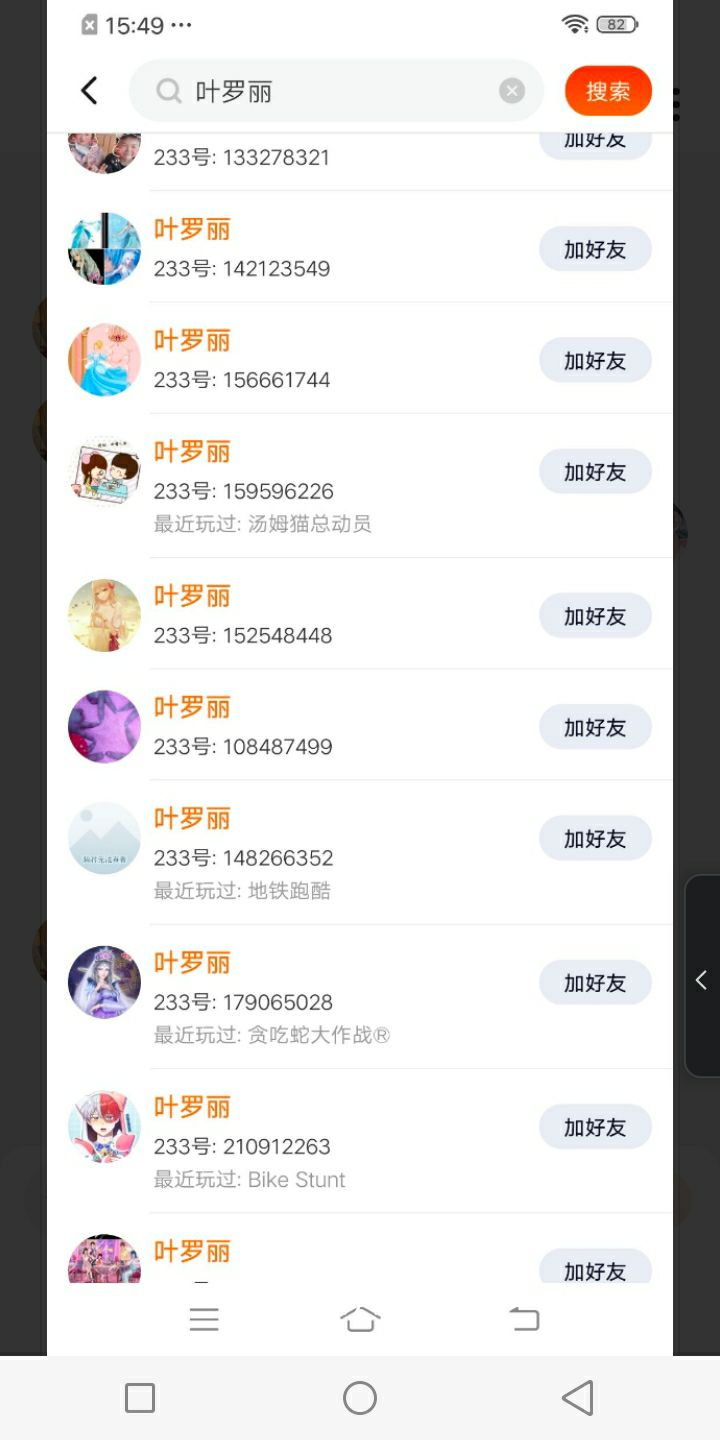Screen dimensions: 720x1440
Task: Add user 148266352 as friend
Action: tap(595, 838)
